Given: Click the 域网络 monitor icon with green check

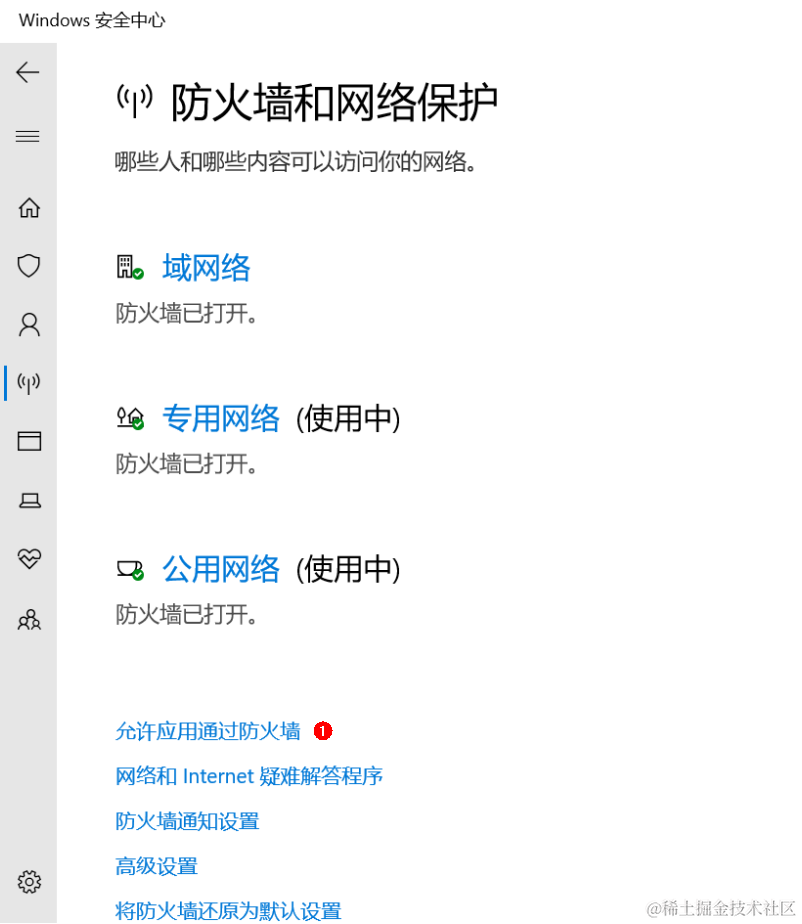Looking at the screenshot, I should (127, 265).
